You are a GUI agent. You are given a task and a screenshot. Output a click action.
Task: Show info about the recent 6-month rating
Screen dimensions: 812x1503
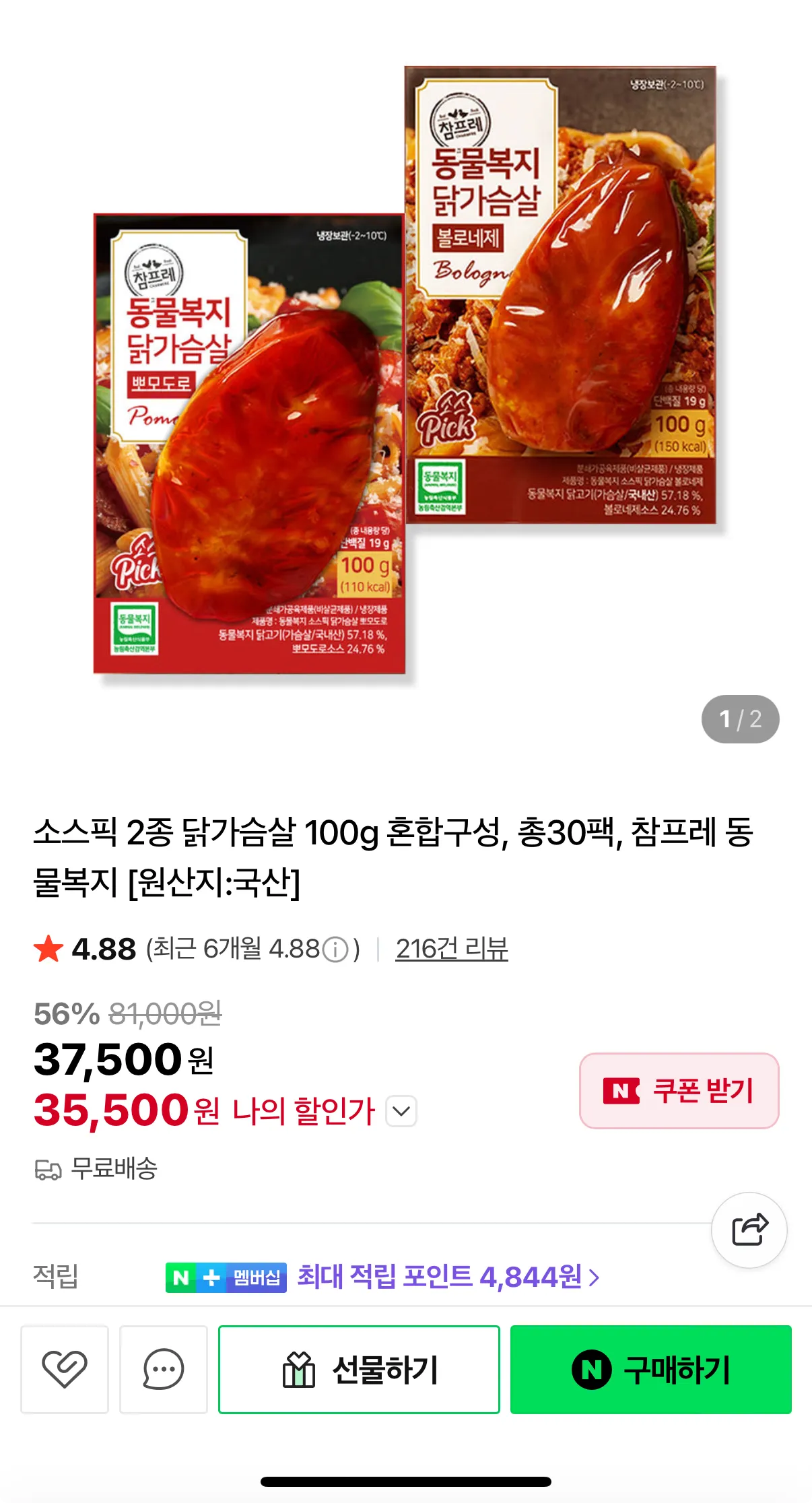(335, 950)
